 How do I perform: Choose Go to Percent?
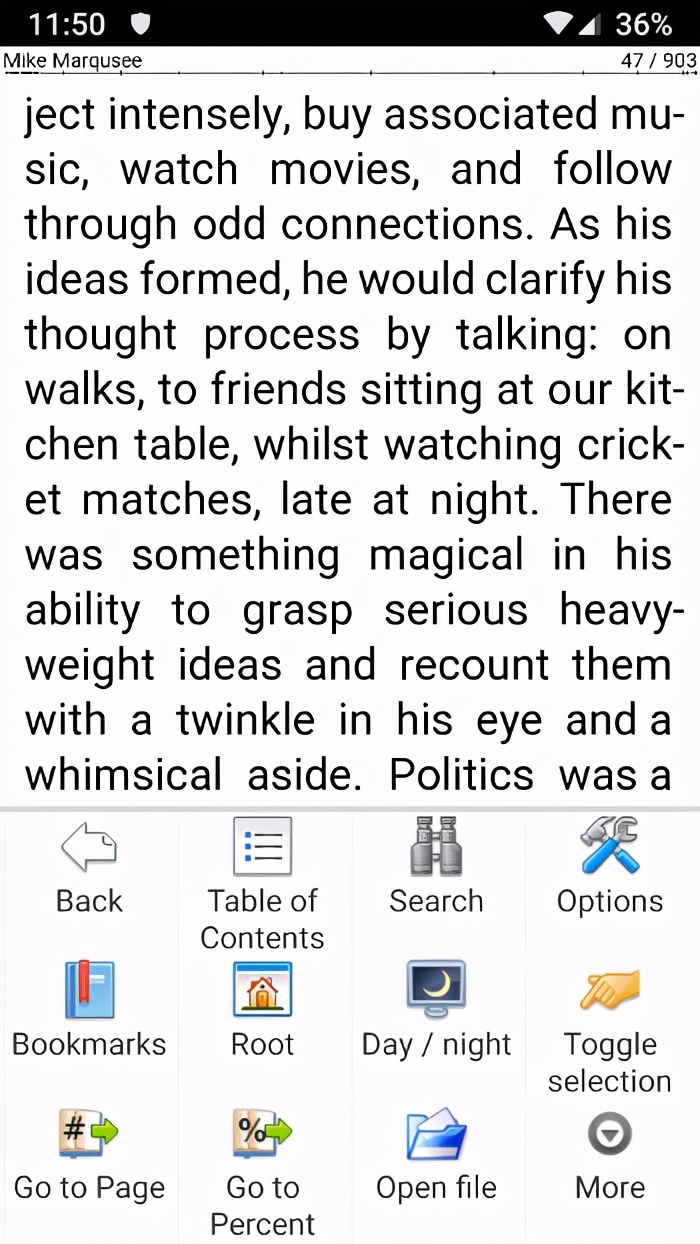(x=262, y=1170)
